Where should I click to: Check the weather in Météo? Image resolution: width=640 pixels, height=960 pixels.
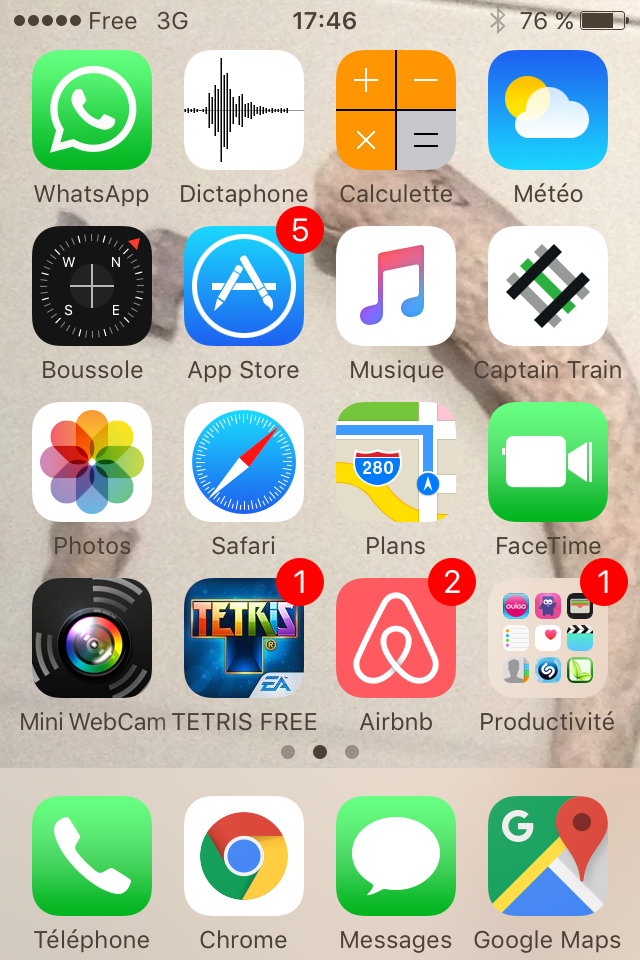pos(548,110)
